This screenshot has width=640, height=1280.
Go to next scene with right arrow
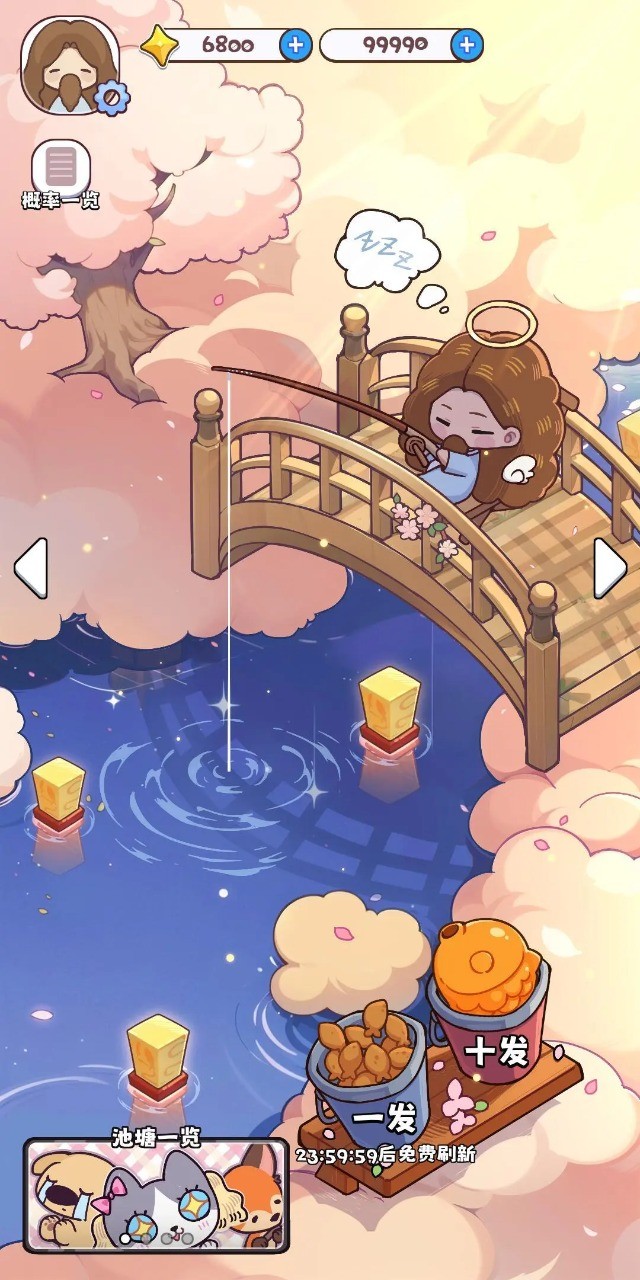[609, 568]
